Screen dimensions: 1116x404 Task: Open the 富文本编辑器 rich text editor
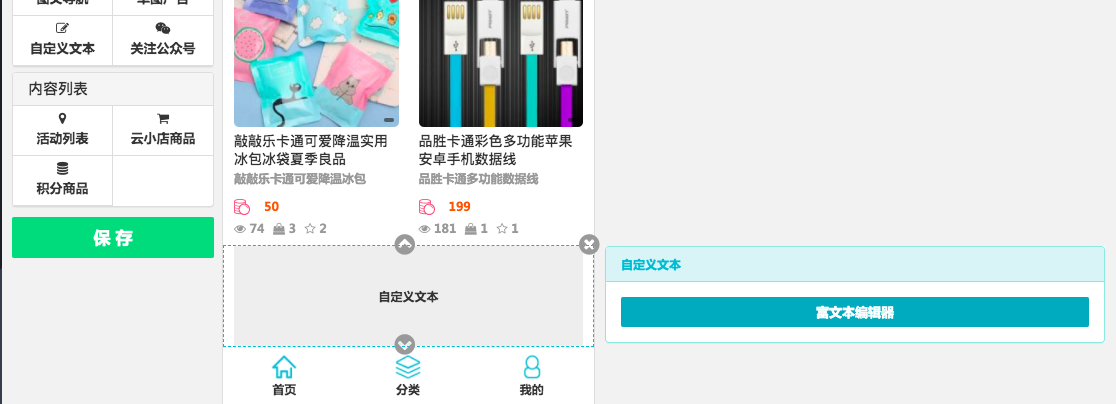854,312
